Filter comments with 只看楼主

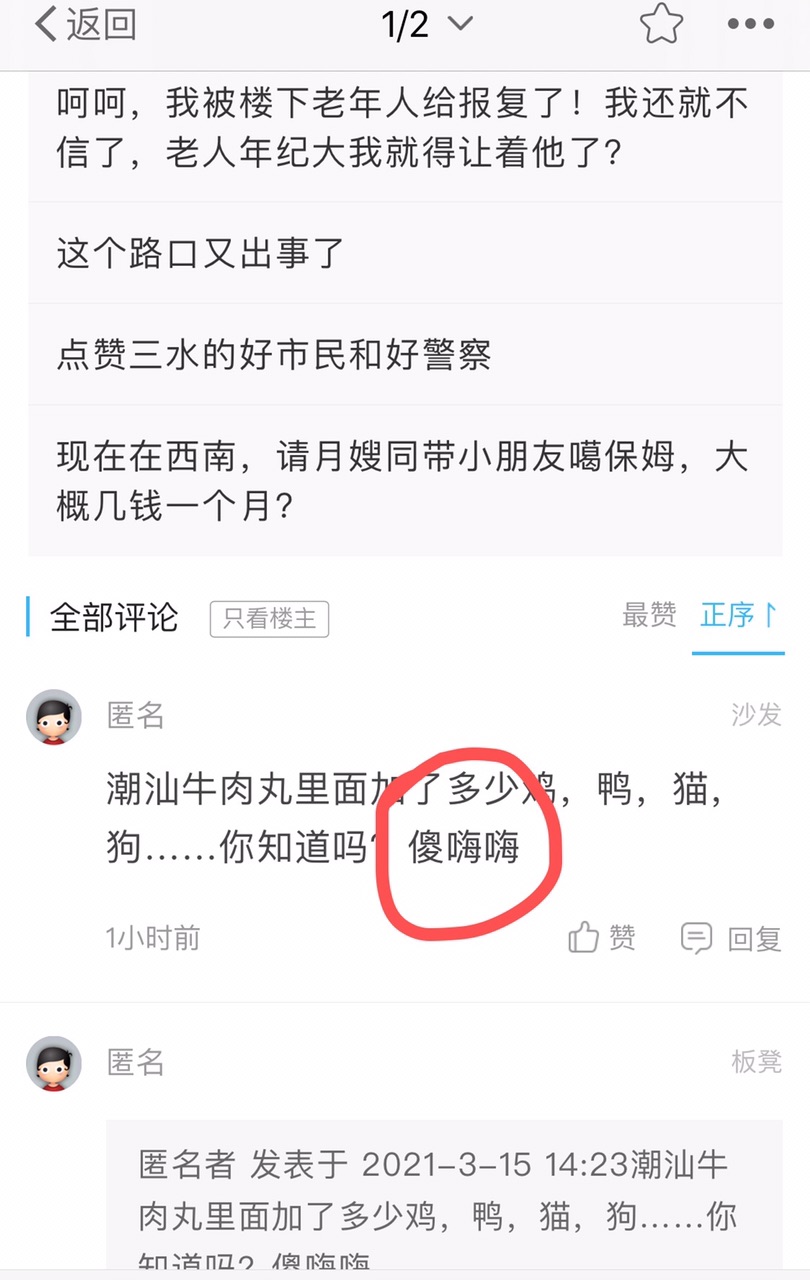pyautogui.click(x=269, y=619)
